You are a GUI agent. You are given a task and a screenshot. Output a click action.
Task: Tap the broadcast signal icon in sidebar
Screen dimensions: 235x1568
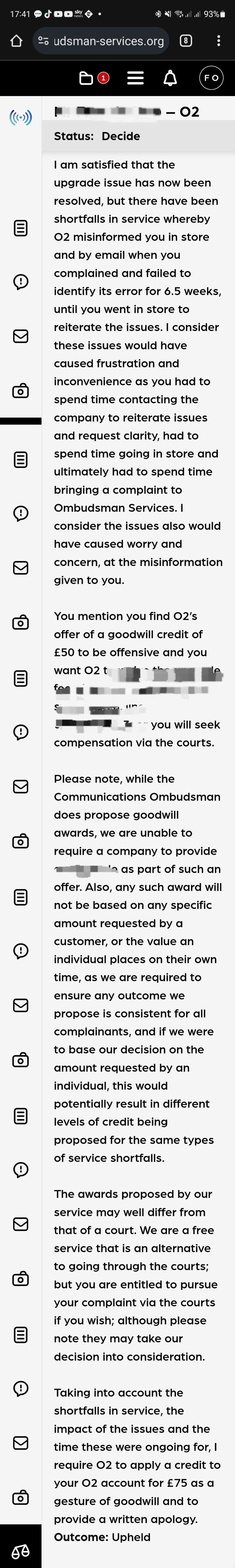coord(21,117)
